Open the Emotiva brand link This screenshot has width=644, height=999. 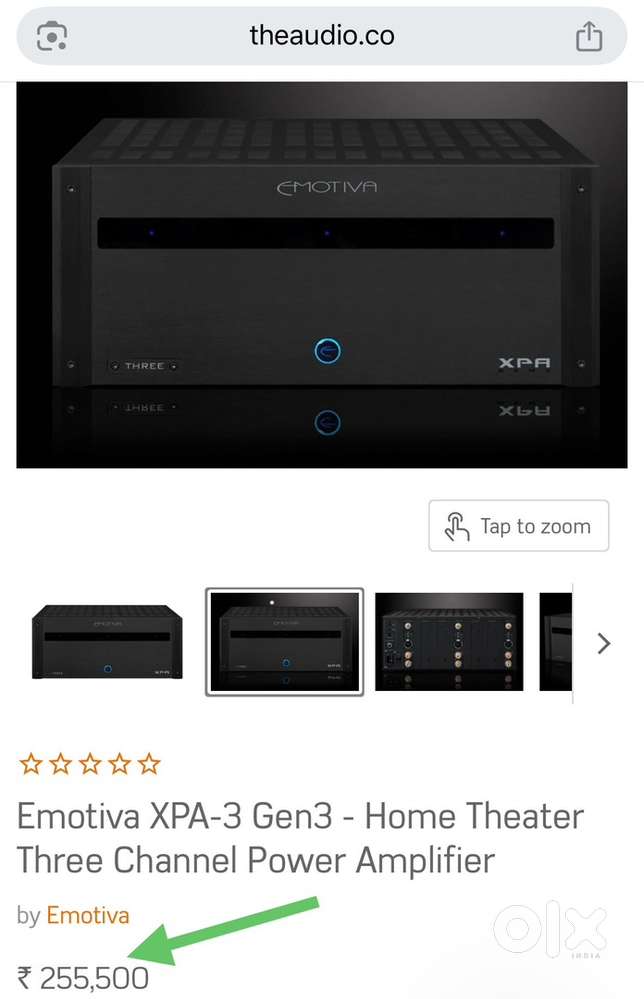88,914
